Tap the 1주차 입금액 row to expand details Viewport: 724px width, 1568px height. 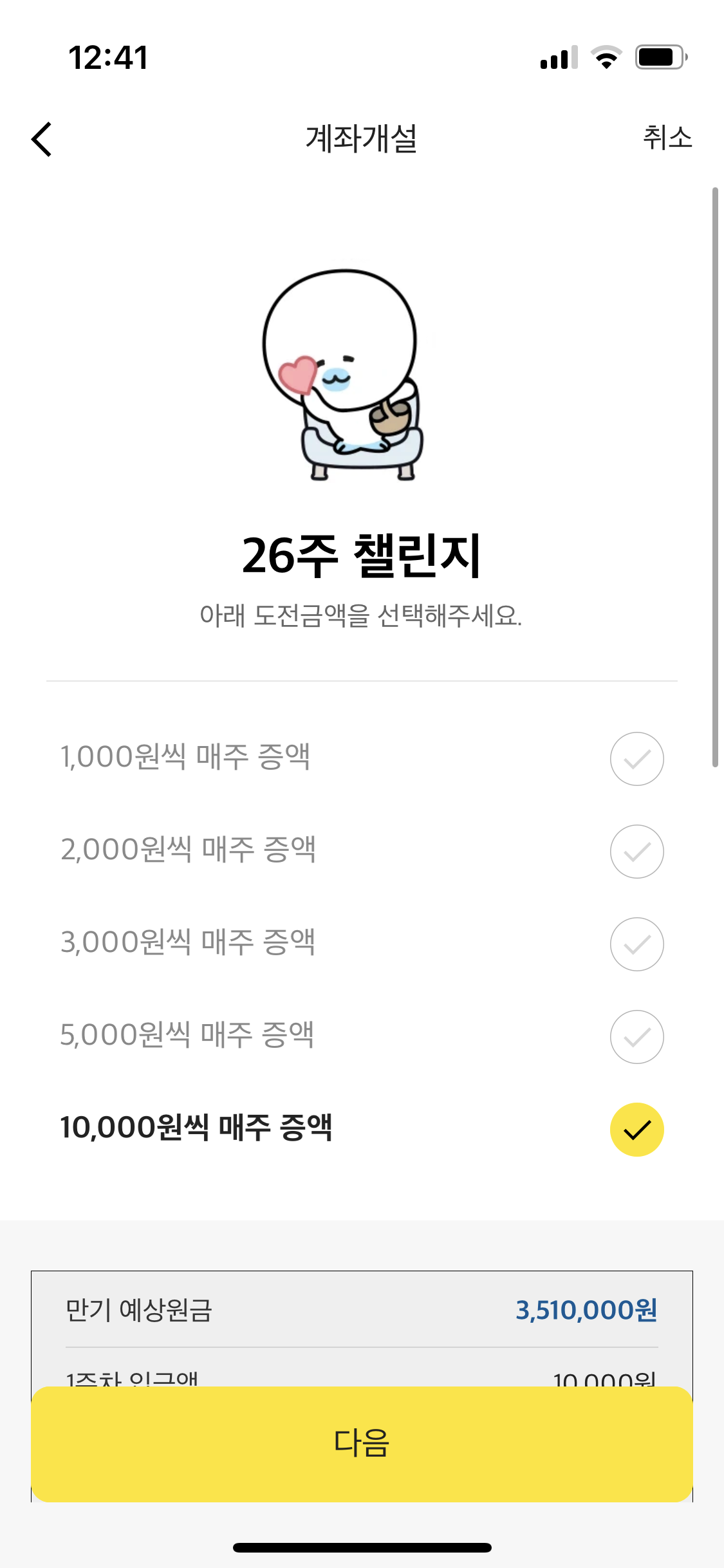click(360, 1377)
